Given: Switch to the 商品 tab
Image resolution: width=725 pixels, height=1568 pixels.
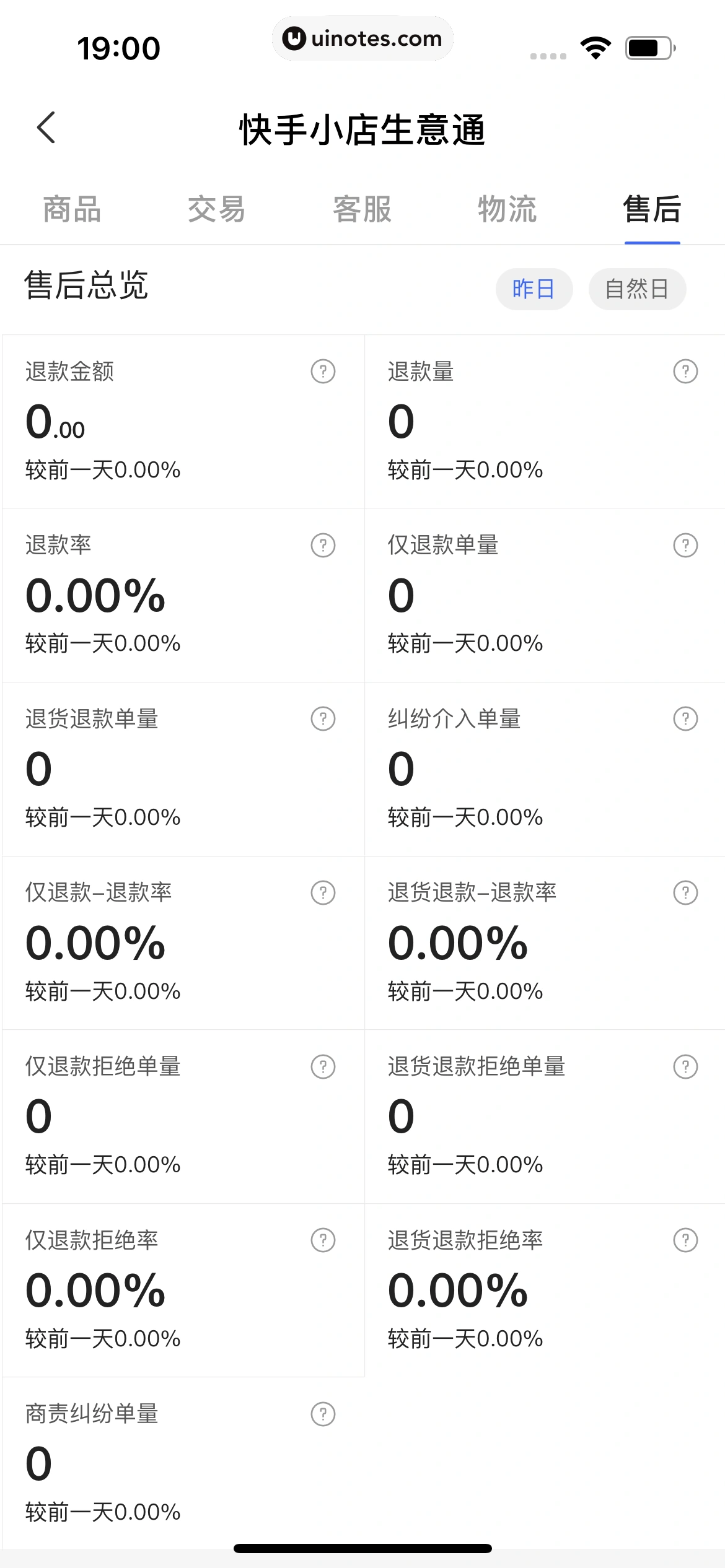Looking at the screenshot, I should [x=72, y=209].
